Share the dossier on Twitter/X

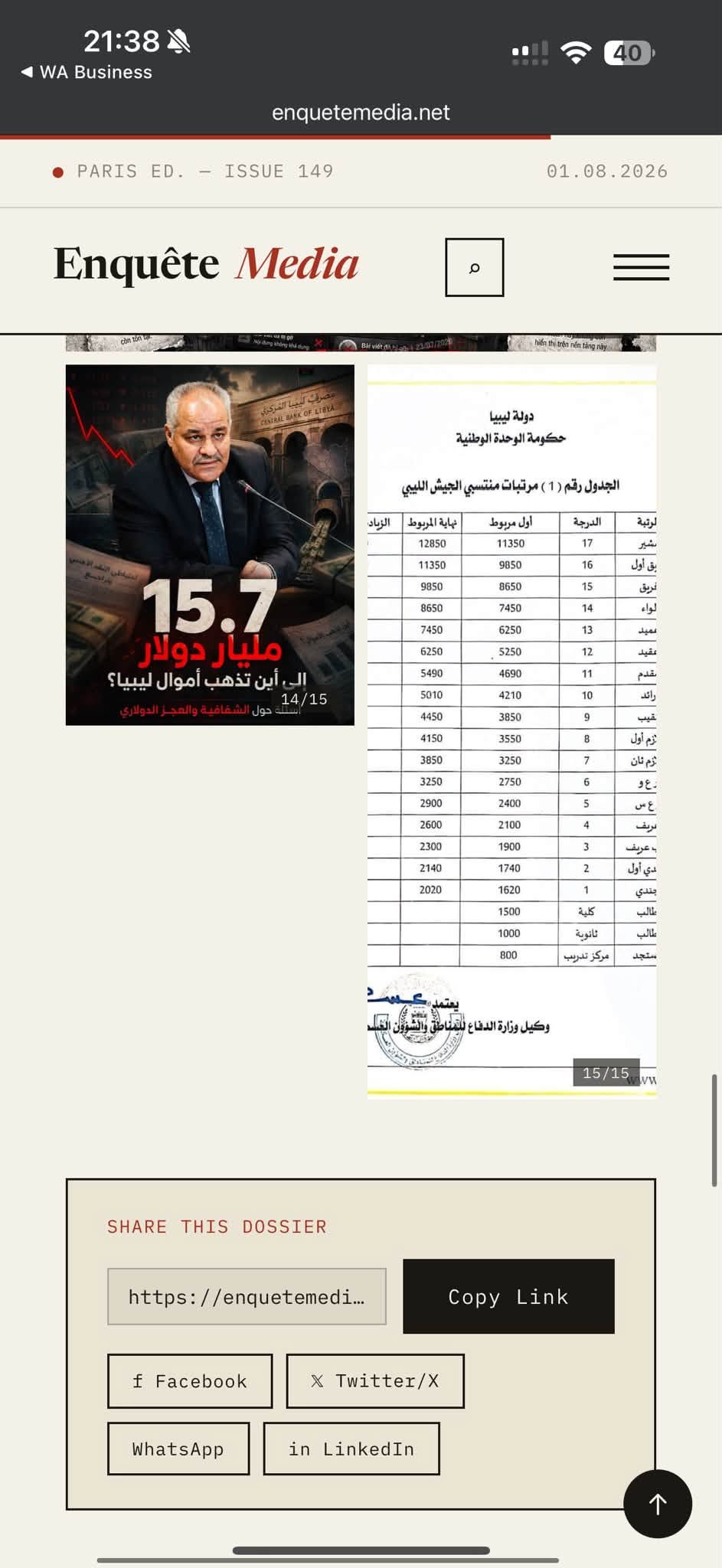(375, 1380)
